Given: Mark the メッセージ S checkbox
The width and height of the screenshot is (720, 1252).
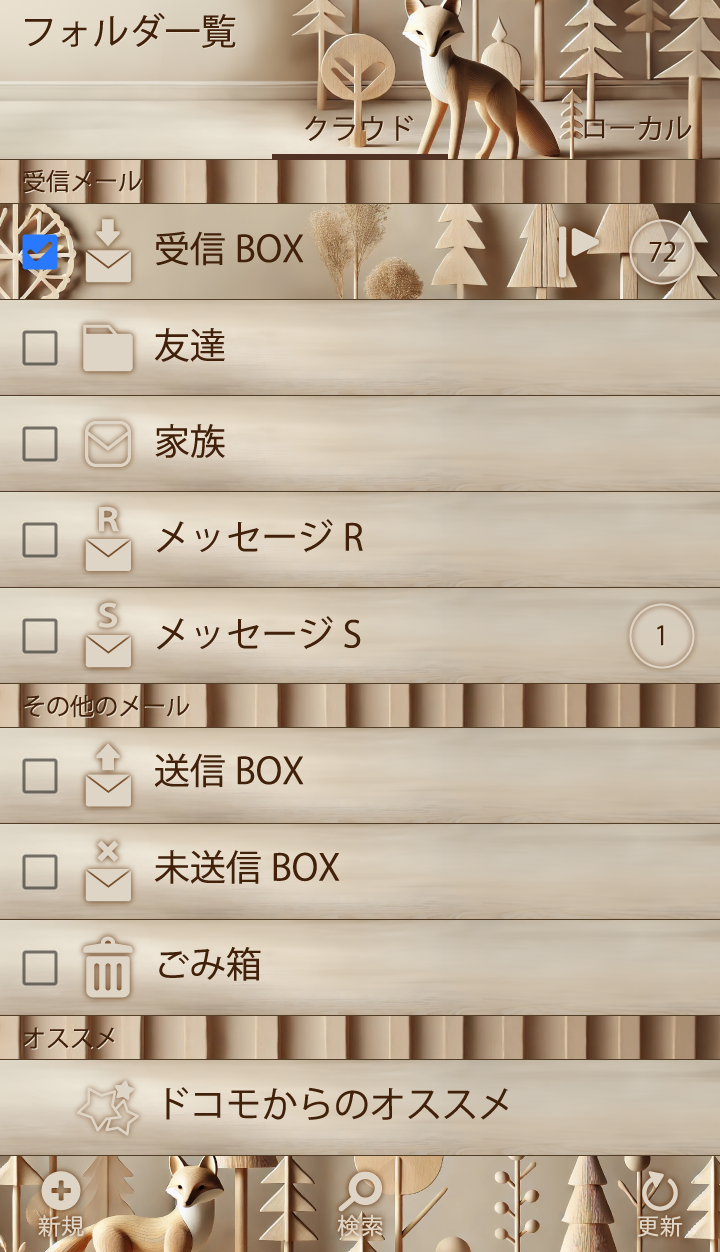Looking at the screenshot, I should pyautogui.click(x=40, y=636).
